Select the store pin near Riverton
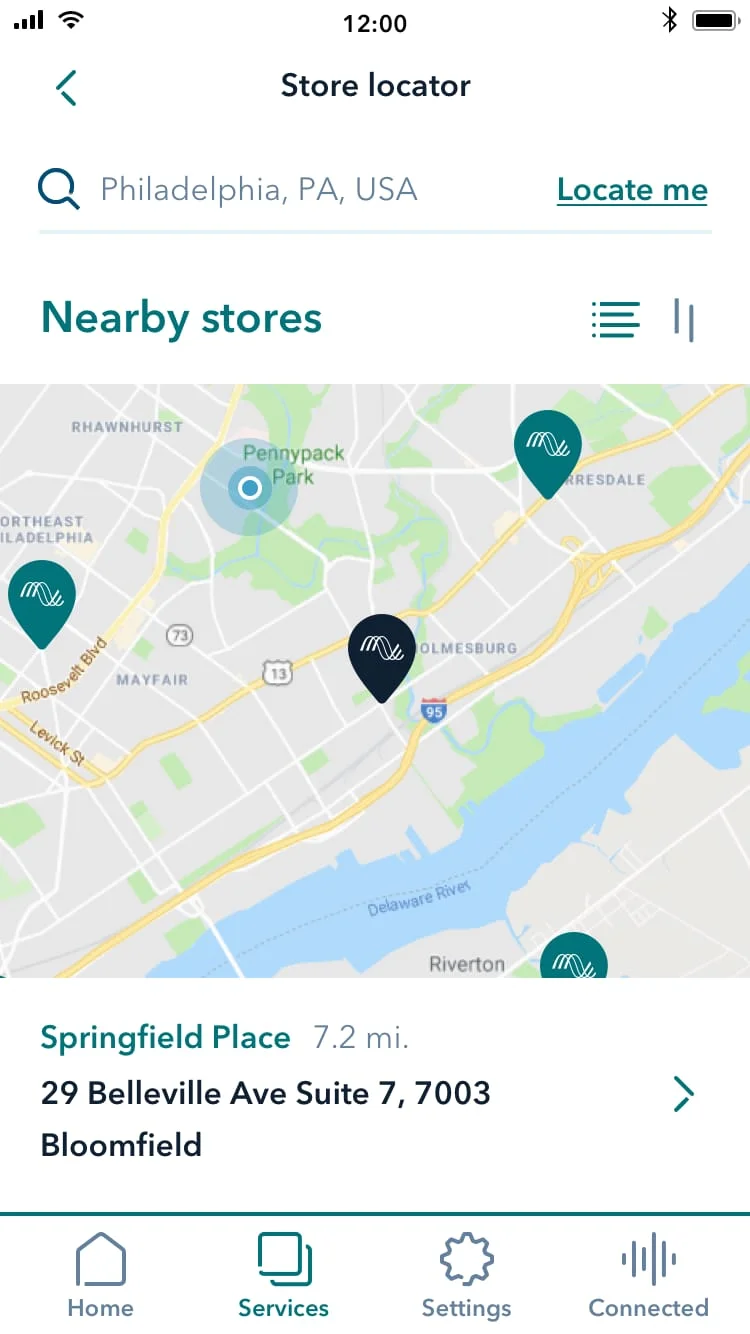Viewport: 750px width, 1334px height. pos(573,958)
